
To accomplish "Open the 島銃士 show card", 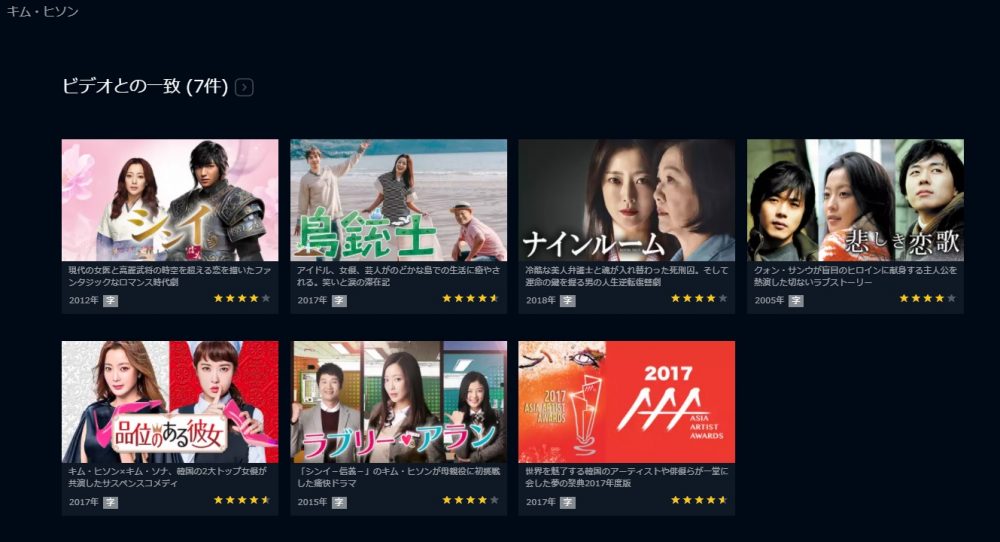I will pyautogui.click(x=398, y=200).
